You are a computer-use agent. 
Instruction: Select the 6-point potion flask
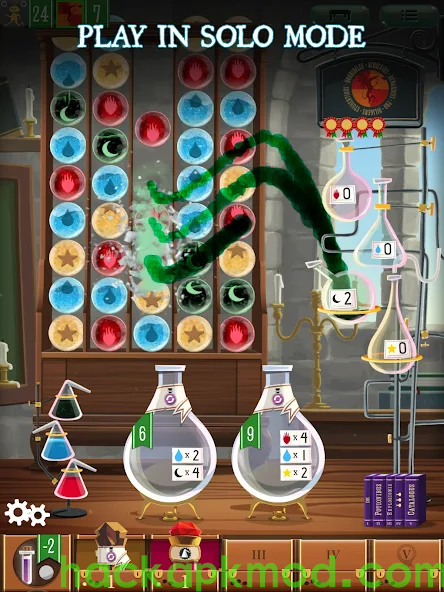(170, 442)
